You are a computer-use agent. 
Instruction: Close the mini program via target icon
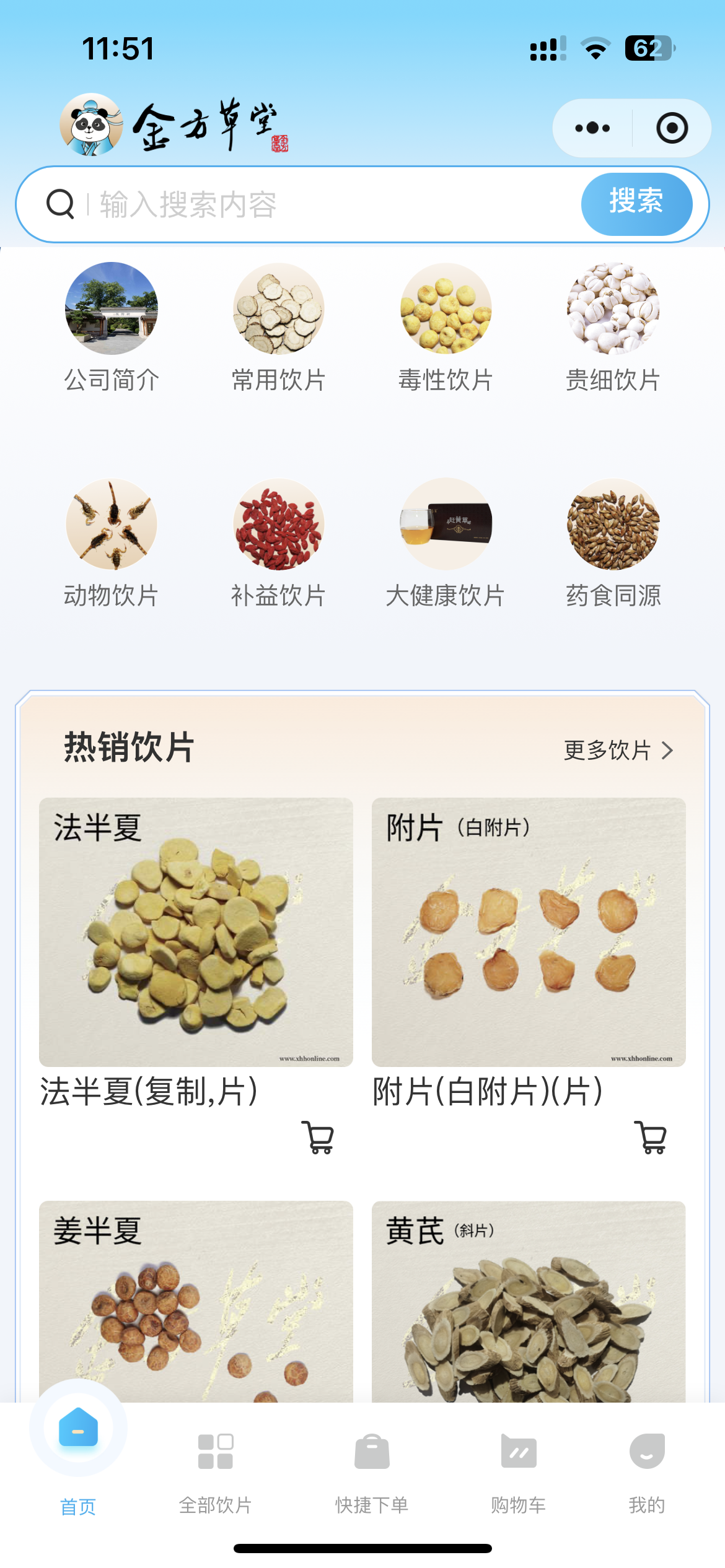pyautogui.click(x=672, y=128)
